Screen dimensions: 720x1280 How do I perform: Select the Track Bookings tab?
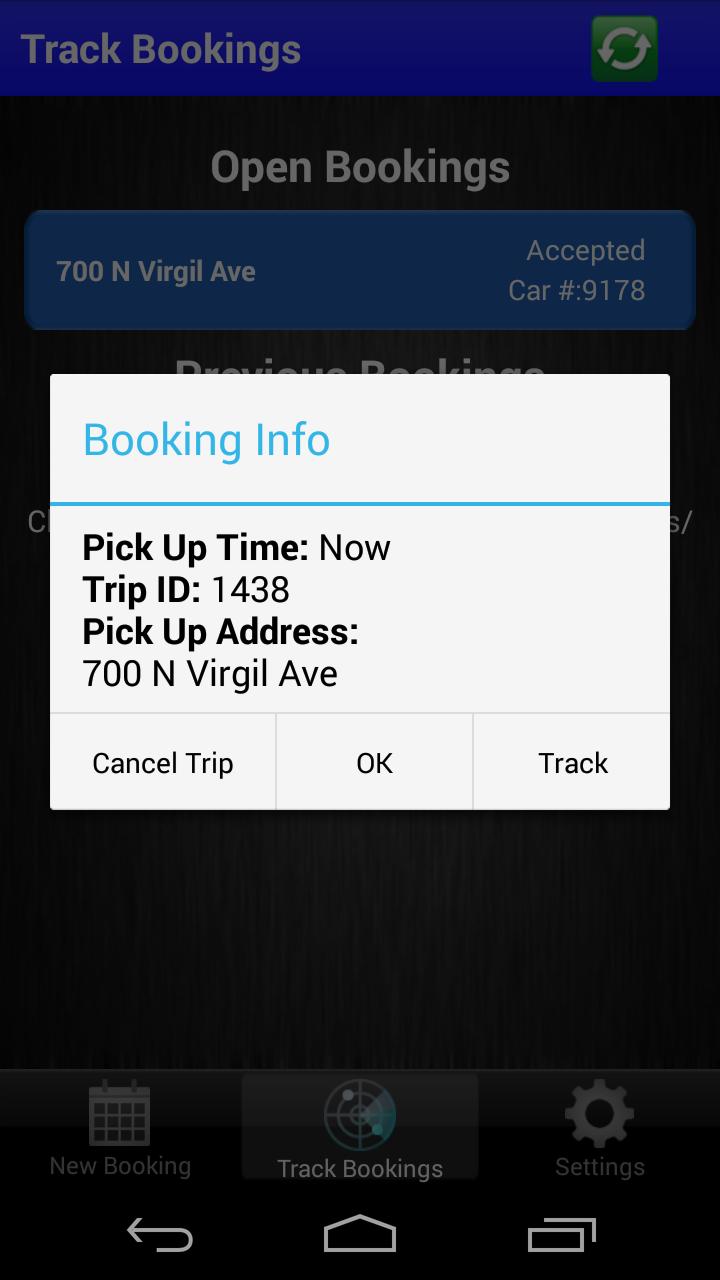pyautogui.click(x=360, y=1130)
